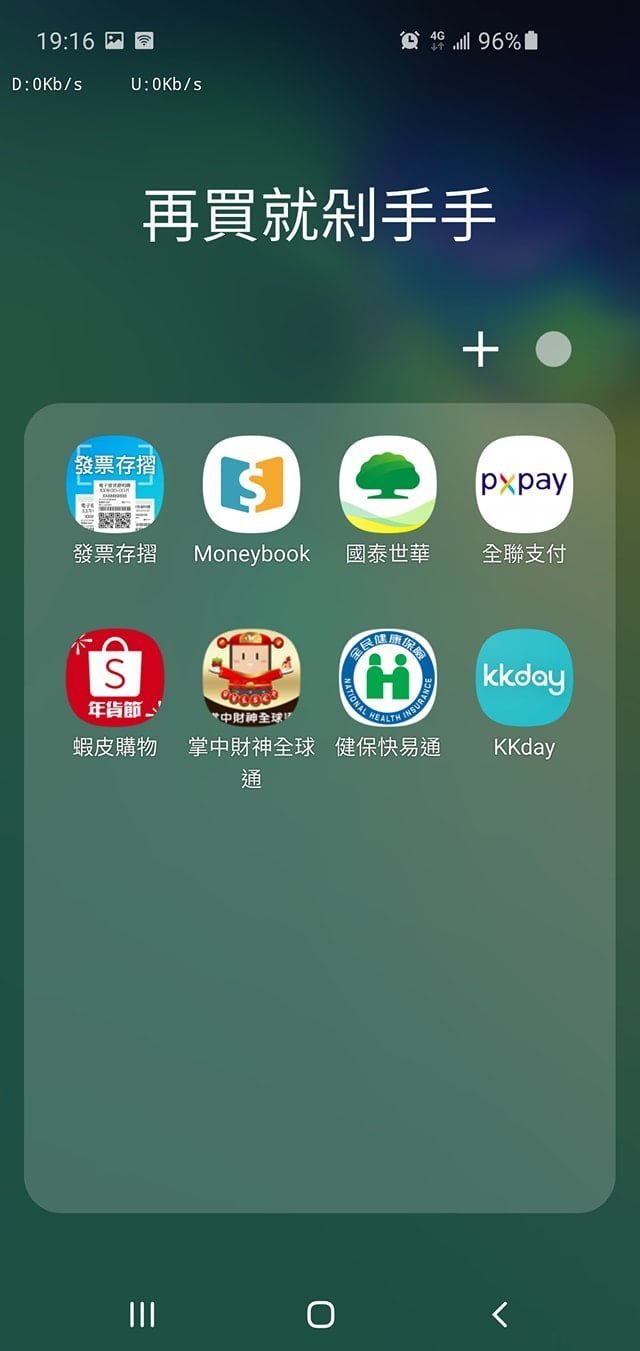Screen dimensions: 640x1351
Task: Launch the Moneybook app
Action: tap(252, 484)
